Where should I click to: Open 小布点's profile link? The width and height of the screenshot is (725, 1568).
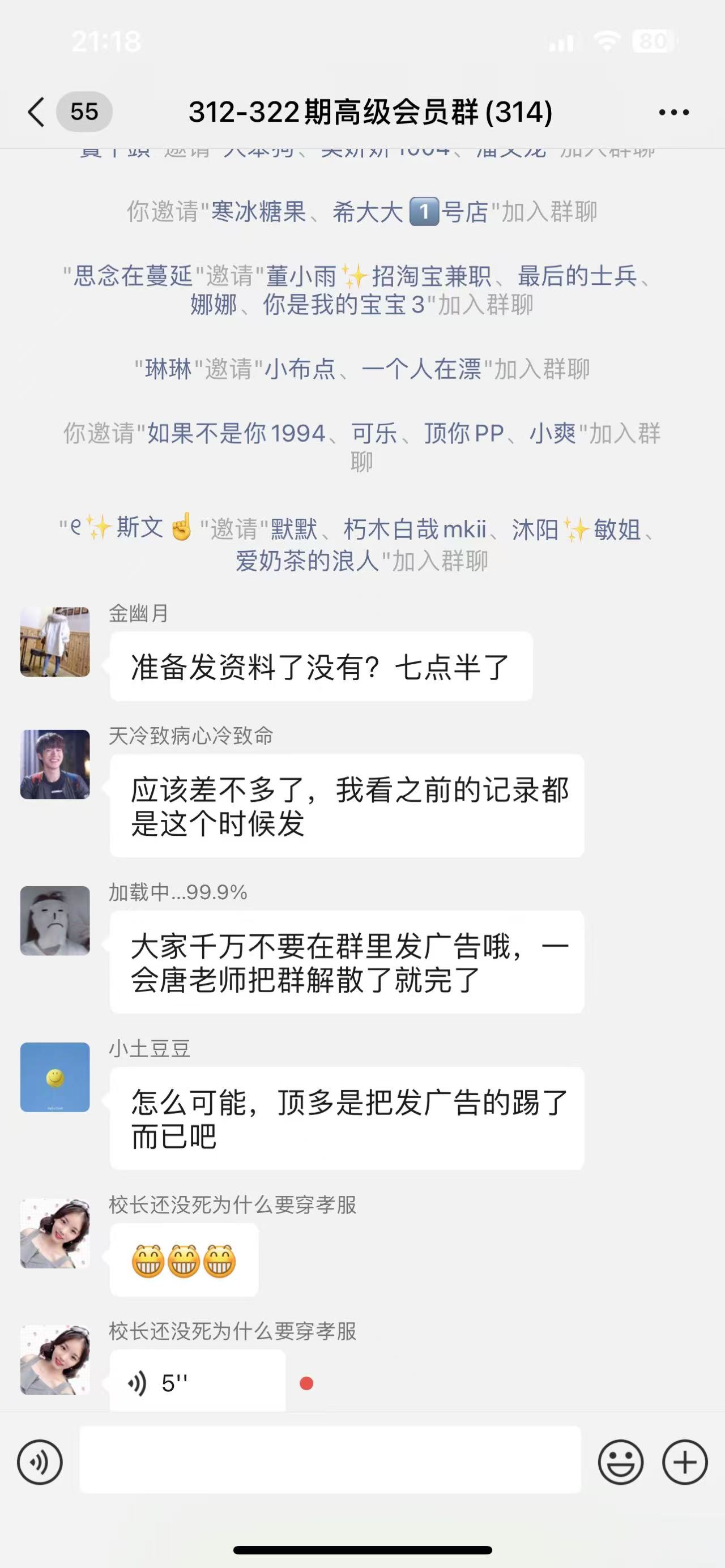(x=301, y=369)
